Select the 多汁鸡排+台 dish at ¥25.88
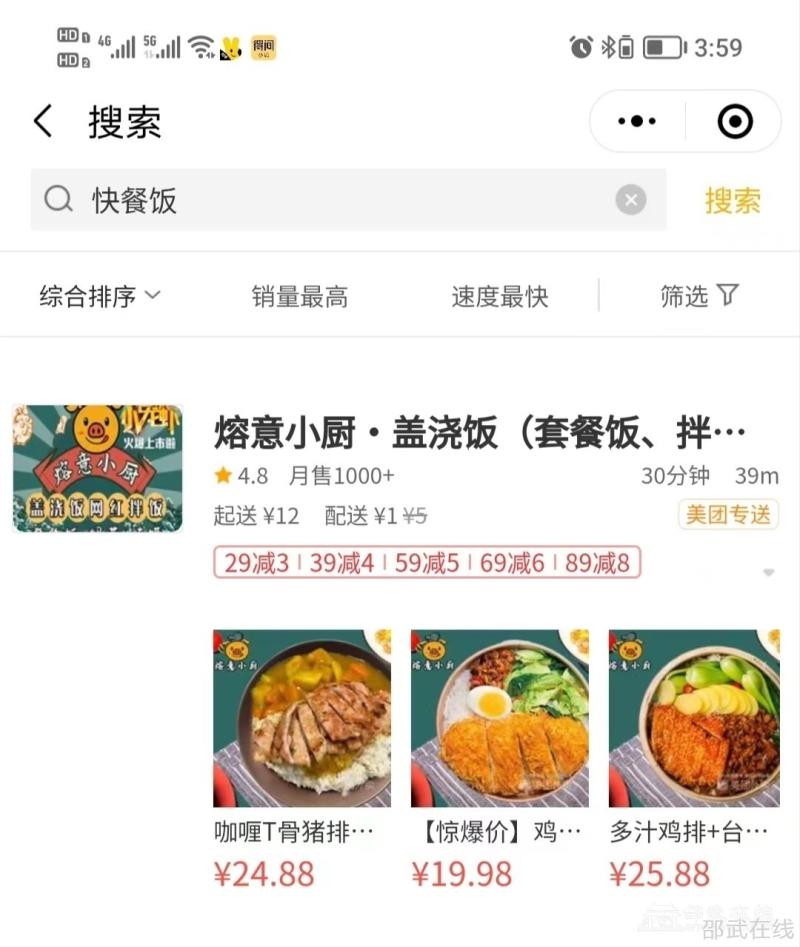The image size is (800, 947). pyautogui.click(x=693, y=718)
